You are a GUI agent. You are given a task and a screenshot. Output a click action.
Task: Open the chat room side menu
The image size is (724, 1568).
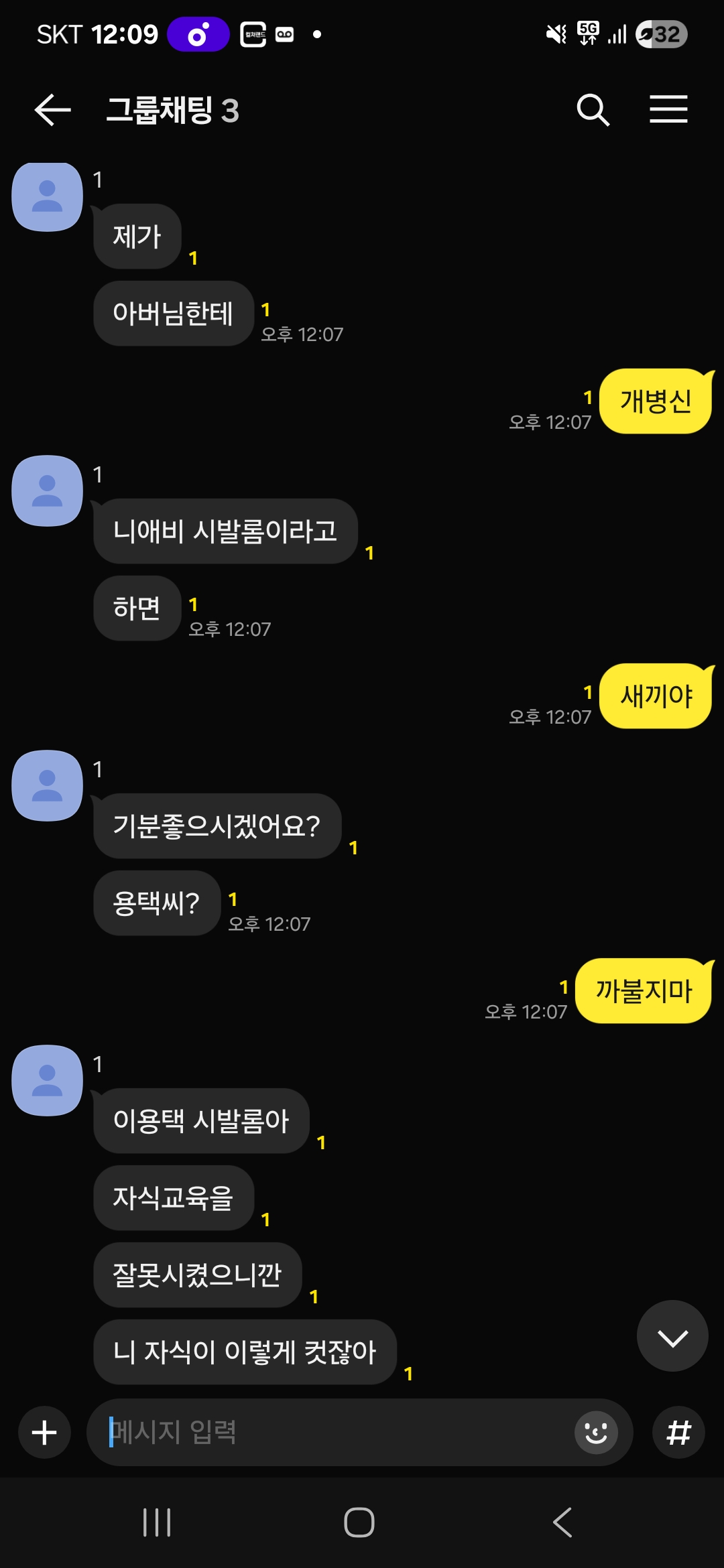(668, 110)
